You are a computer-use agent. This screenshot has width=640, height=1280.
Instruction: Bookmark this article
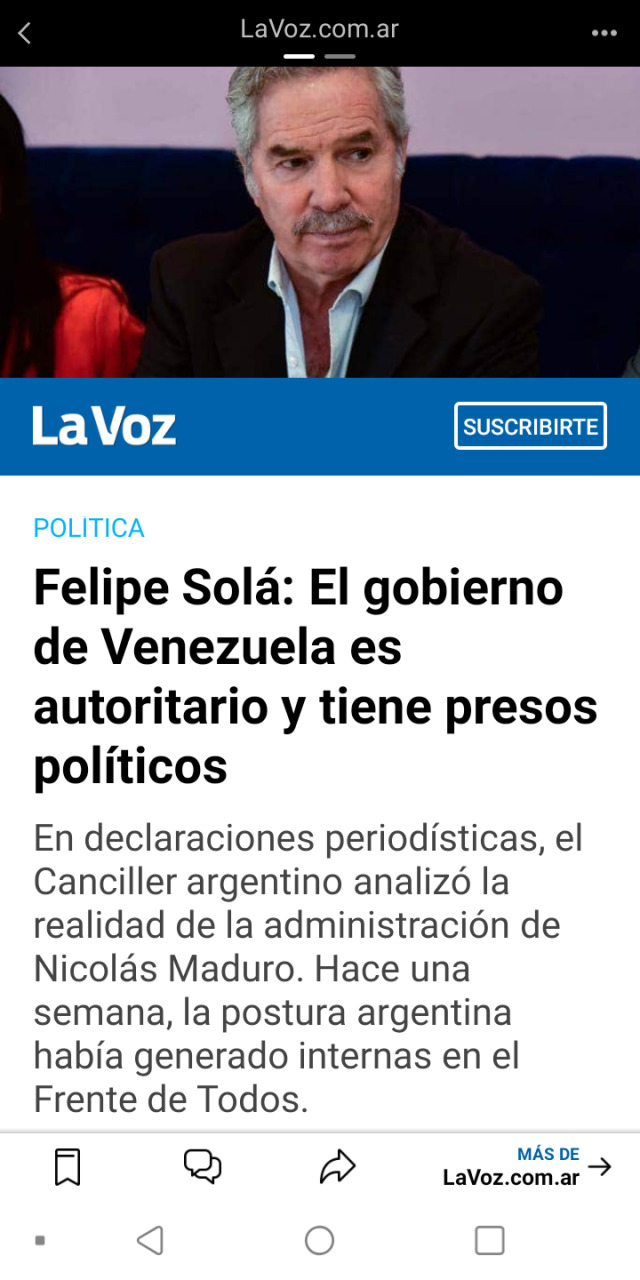click(67, 1167)
